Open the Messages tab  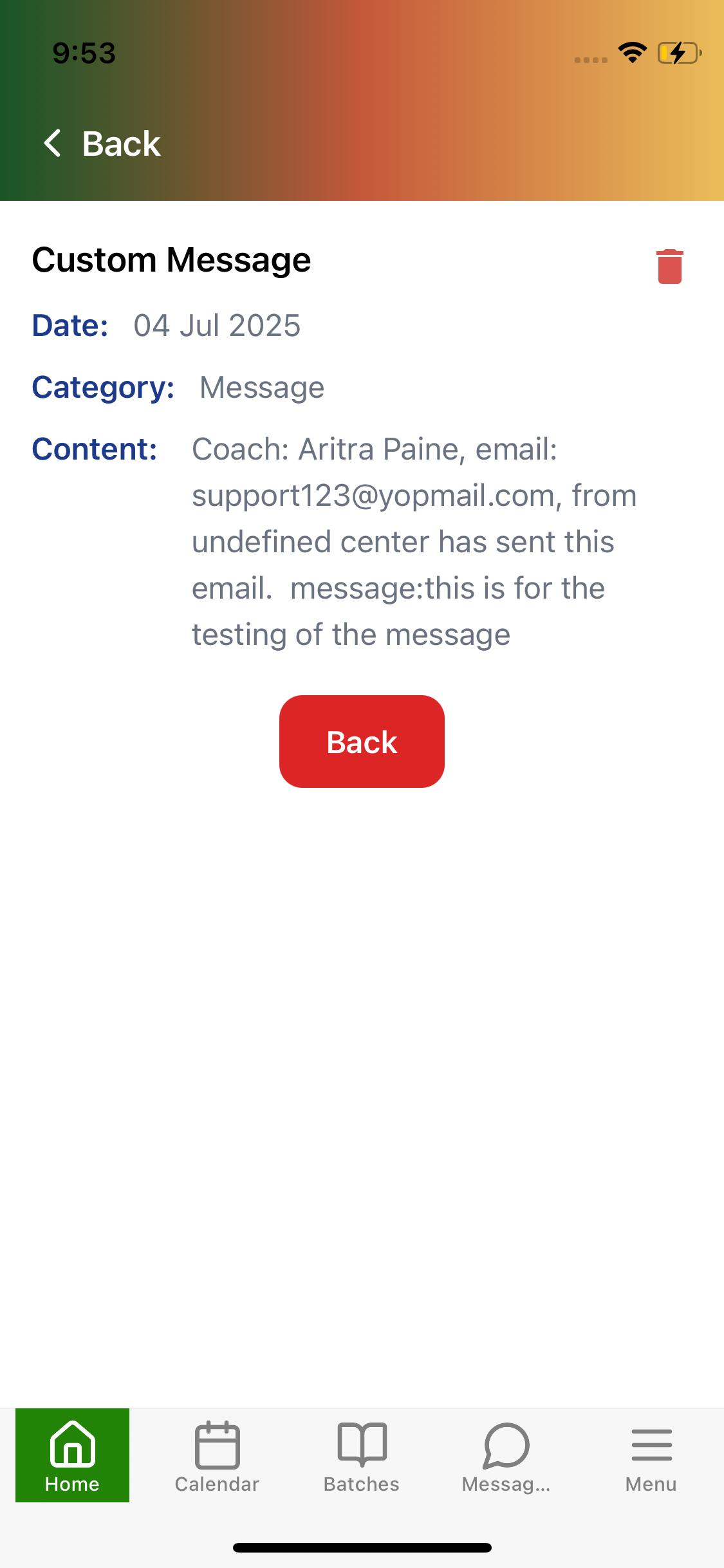(506, 1456)
